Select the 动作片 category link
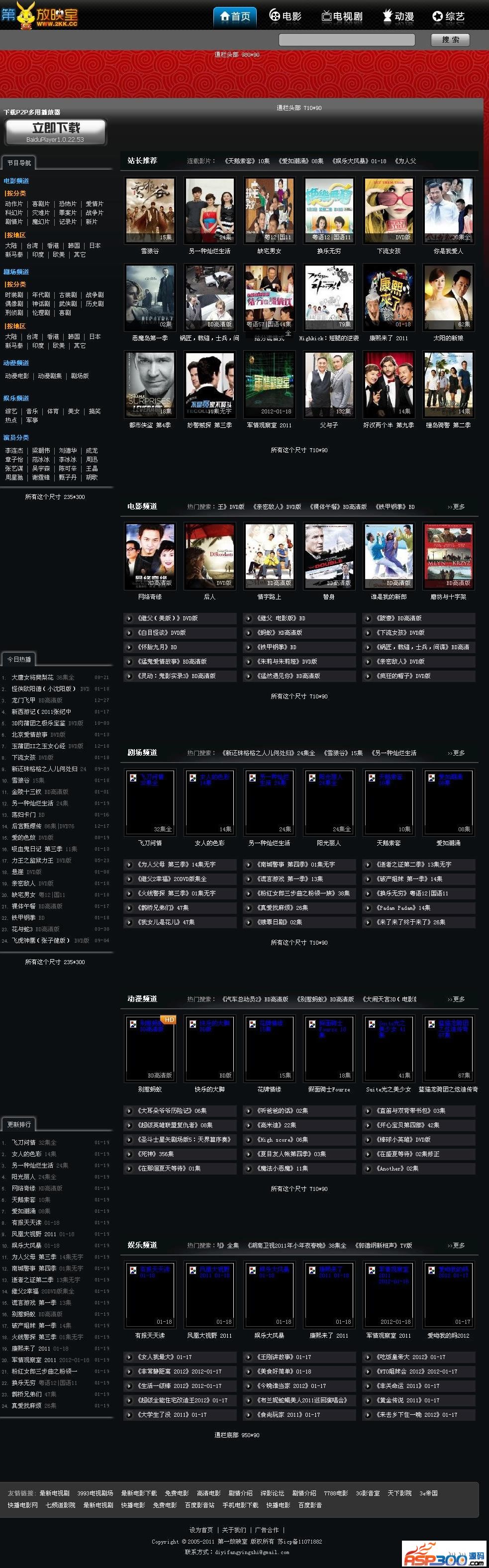Screen dimensions: 489x1568 [13, 204]
